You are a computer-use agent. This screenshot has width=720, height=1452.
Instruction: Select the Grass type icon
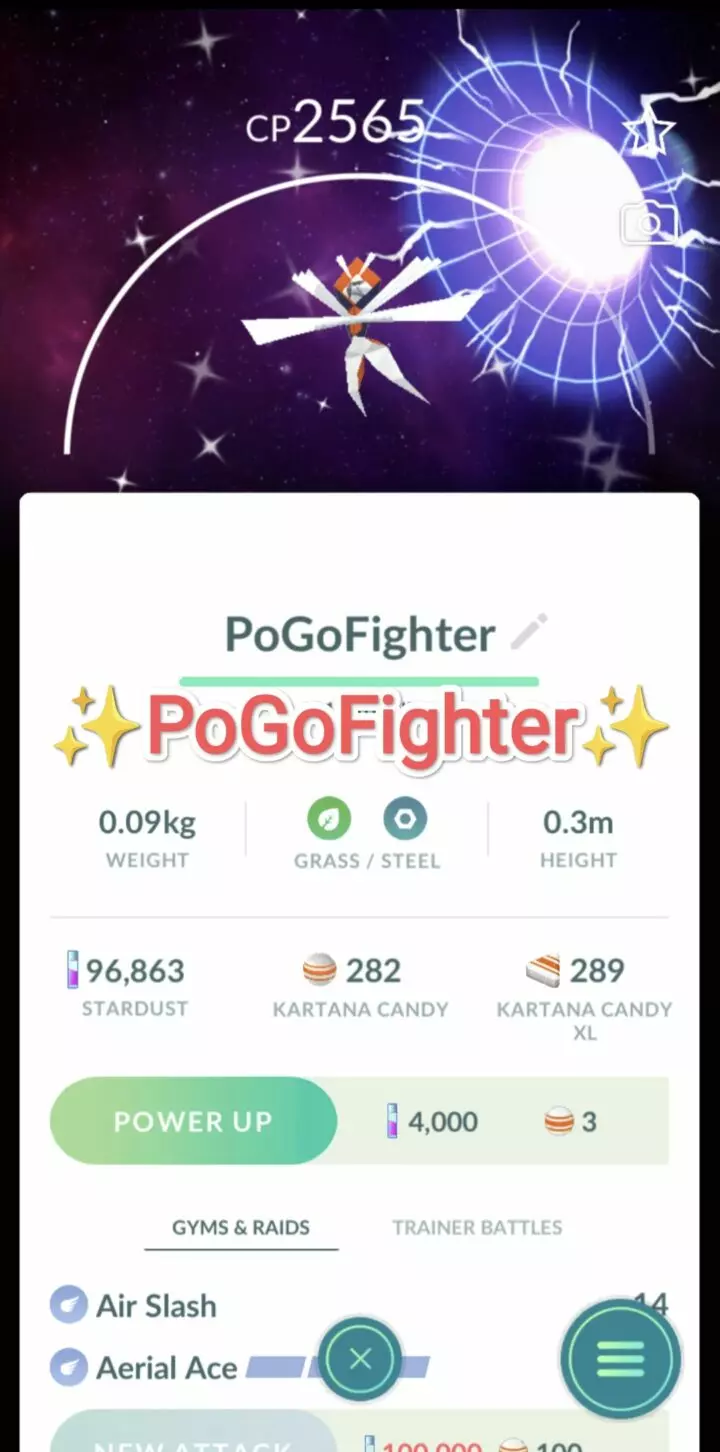tap(330, 819)
